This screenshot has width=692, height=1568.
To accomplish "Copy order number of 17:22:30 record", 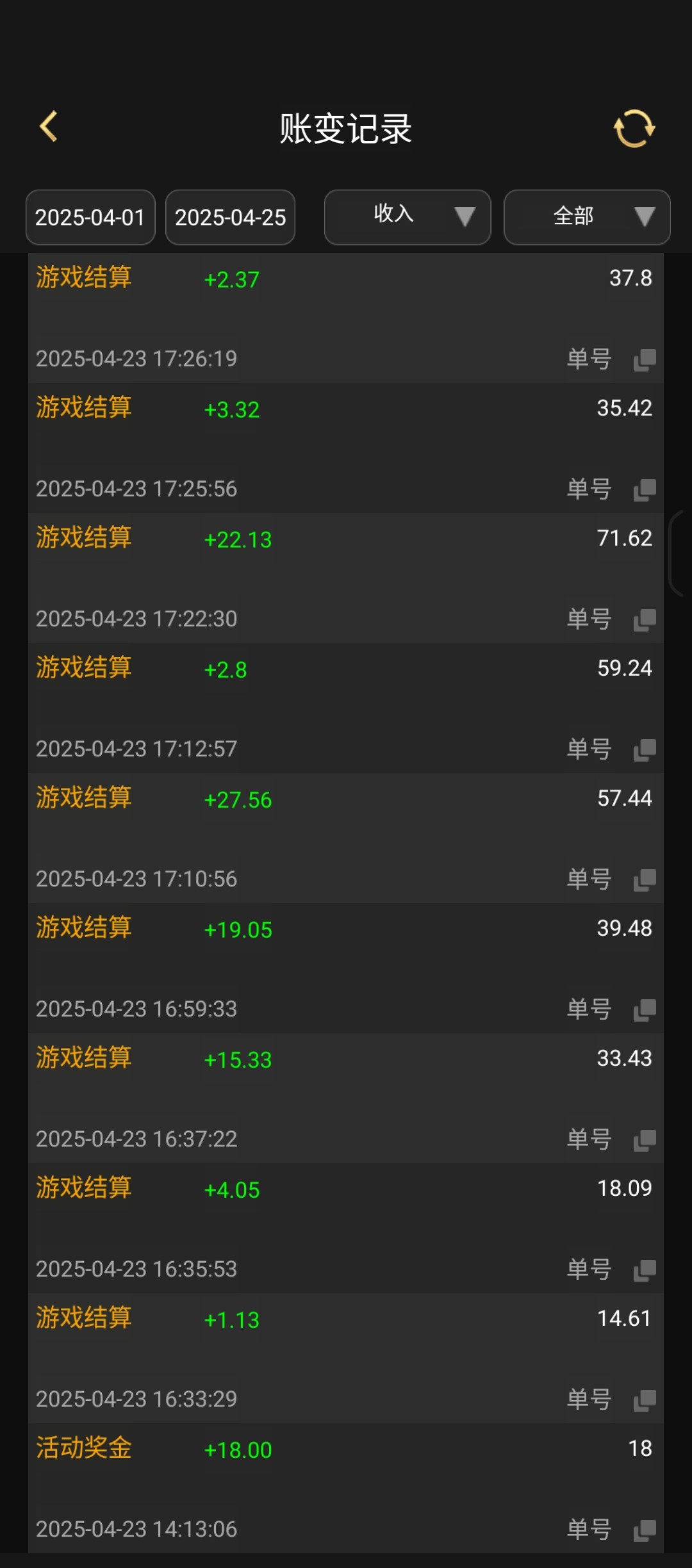I will 644,620.
